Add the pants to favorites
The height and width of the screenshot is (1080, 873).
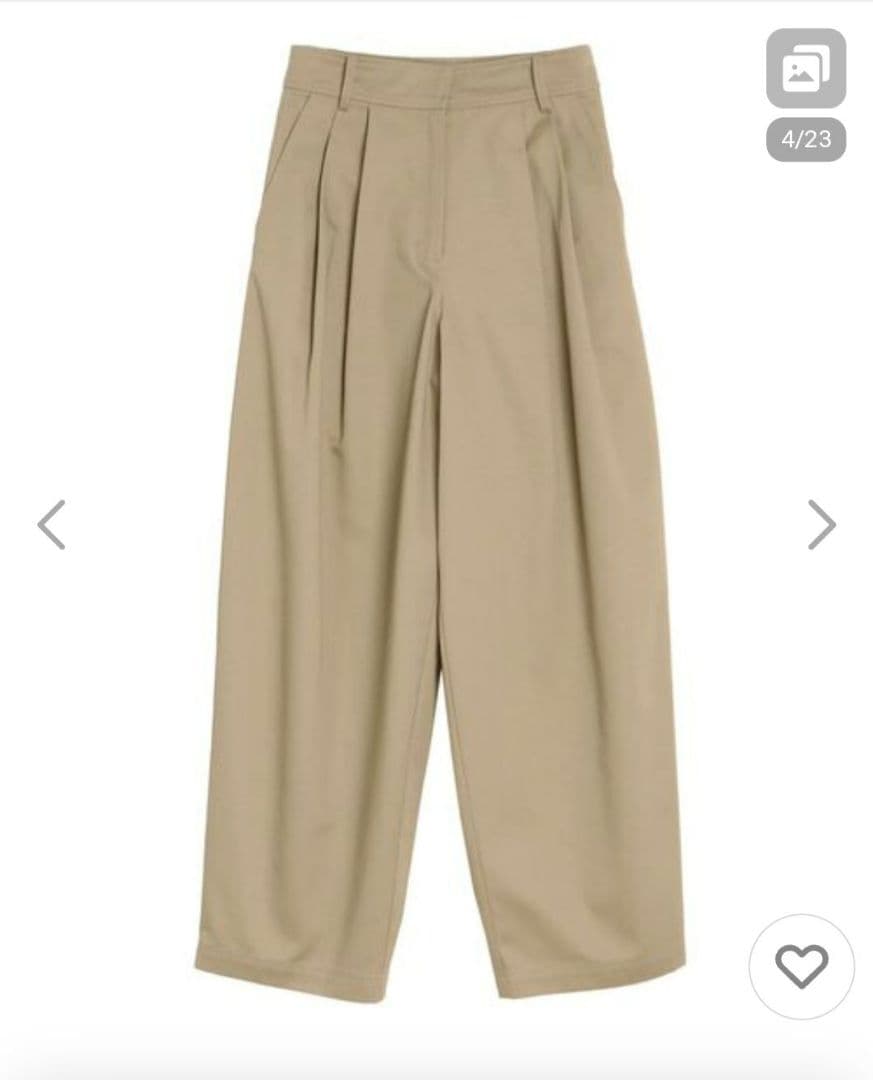tap(801, 966)
